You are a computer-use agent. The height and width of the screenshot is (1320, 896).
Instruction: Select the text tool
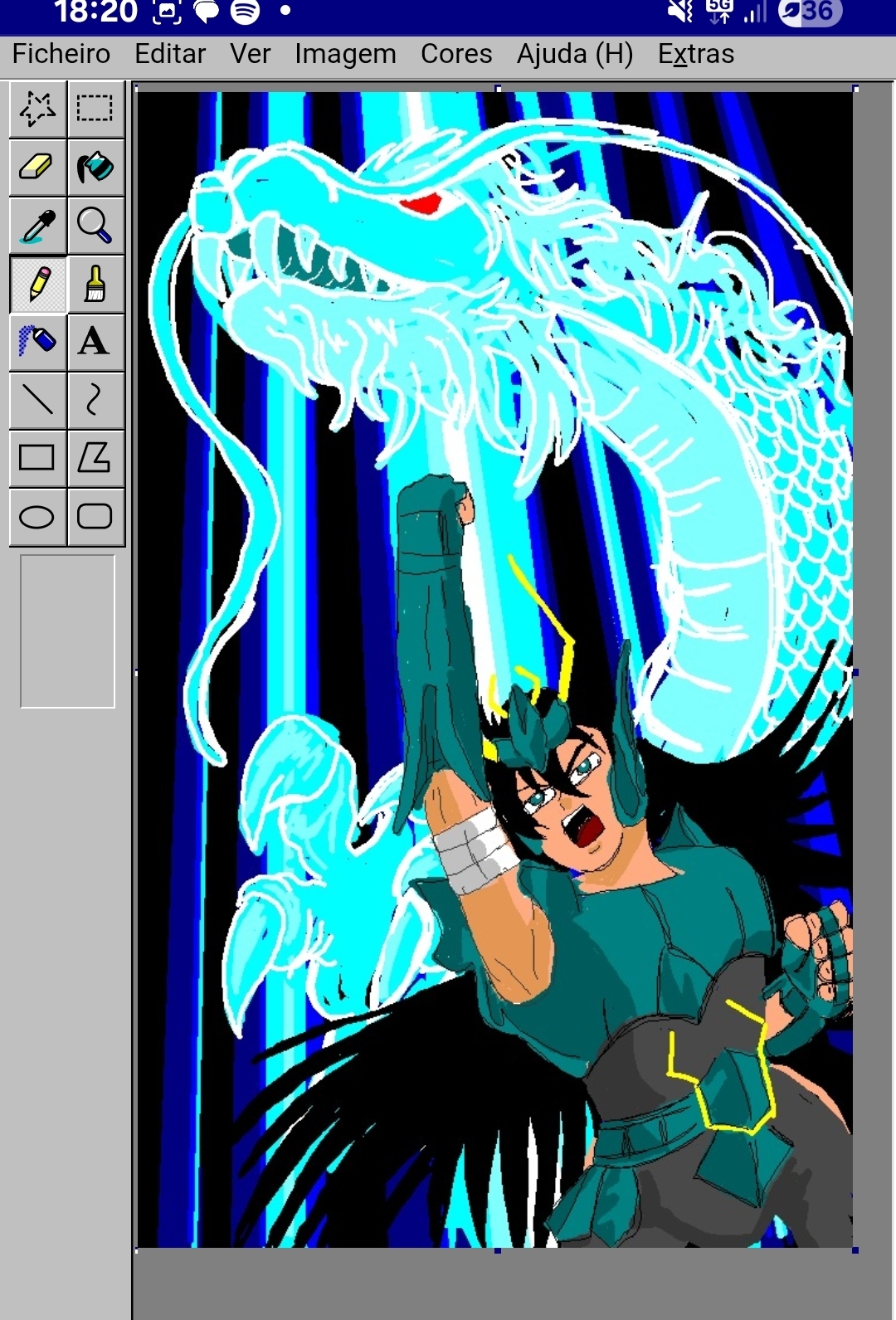point(95,342)
